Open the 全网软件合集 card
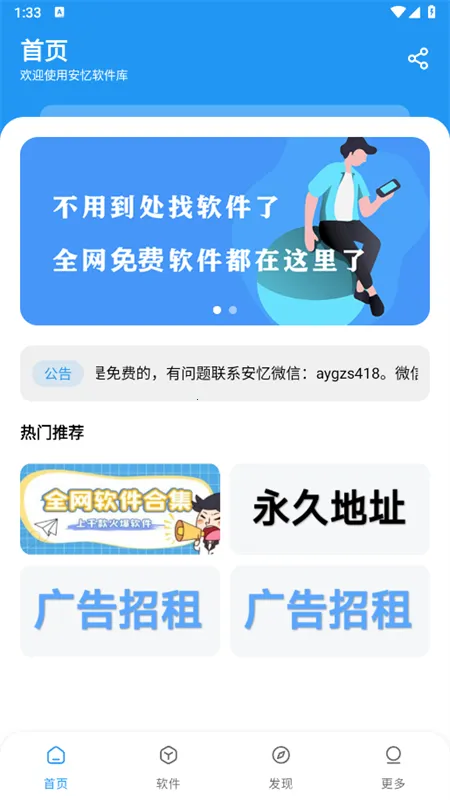The image size is (450, 800). [x=120, y=509]
